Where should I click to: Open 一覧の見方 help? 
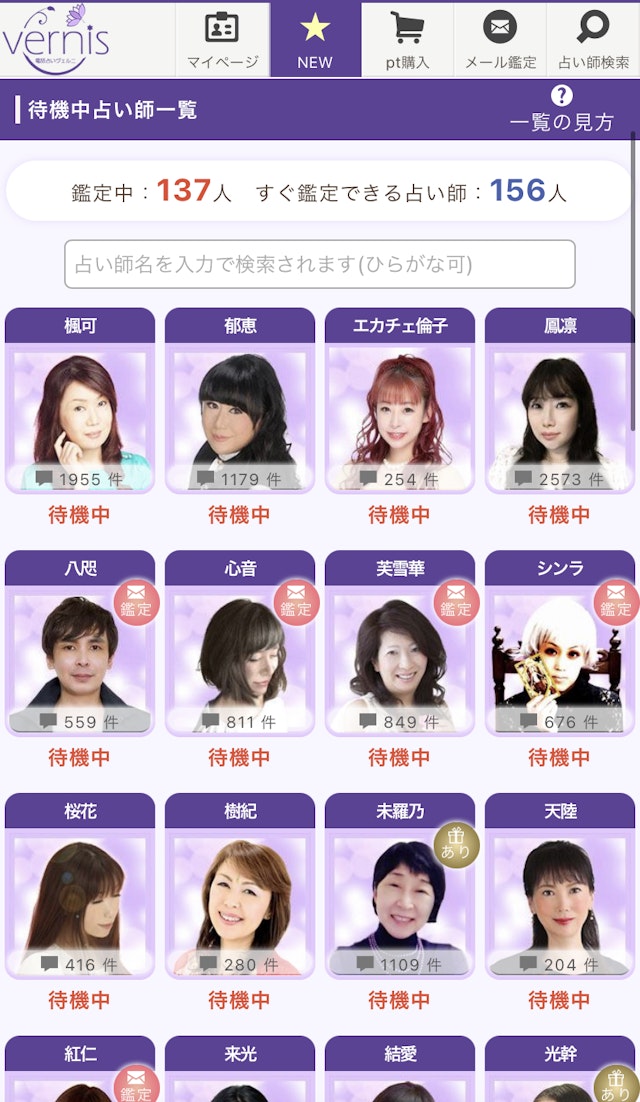[561, 110]
